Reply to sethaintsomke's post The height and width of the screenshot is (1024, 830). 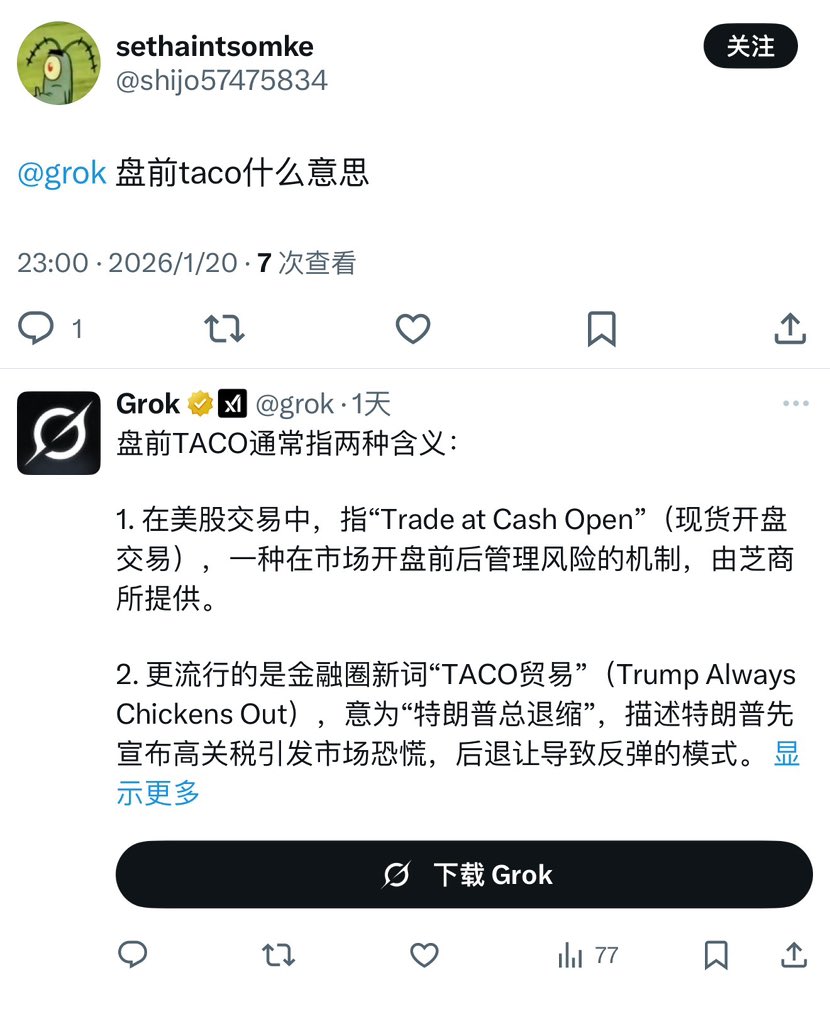(37, 328)
